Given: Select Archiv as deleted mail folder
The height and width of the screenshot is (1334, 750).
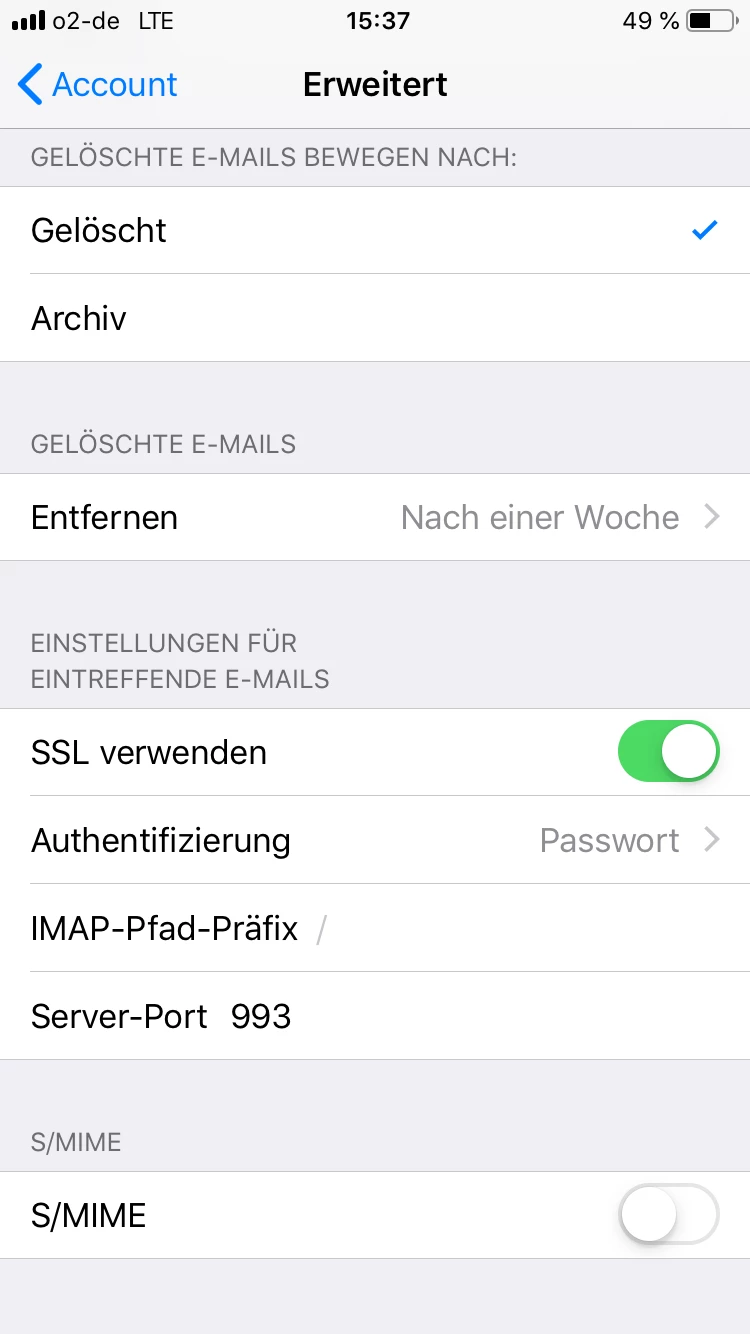Looking at the screenshot, I should click(x=375, y=318).
